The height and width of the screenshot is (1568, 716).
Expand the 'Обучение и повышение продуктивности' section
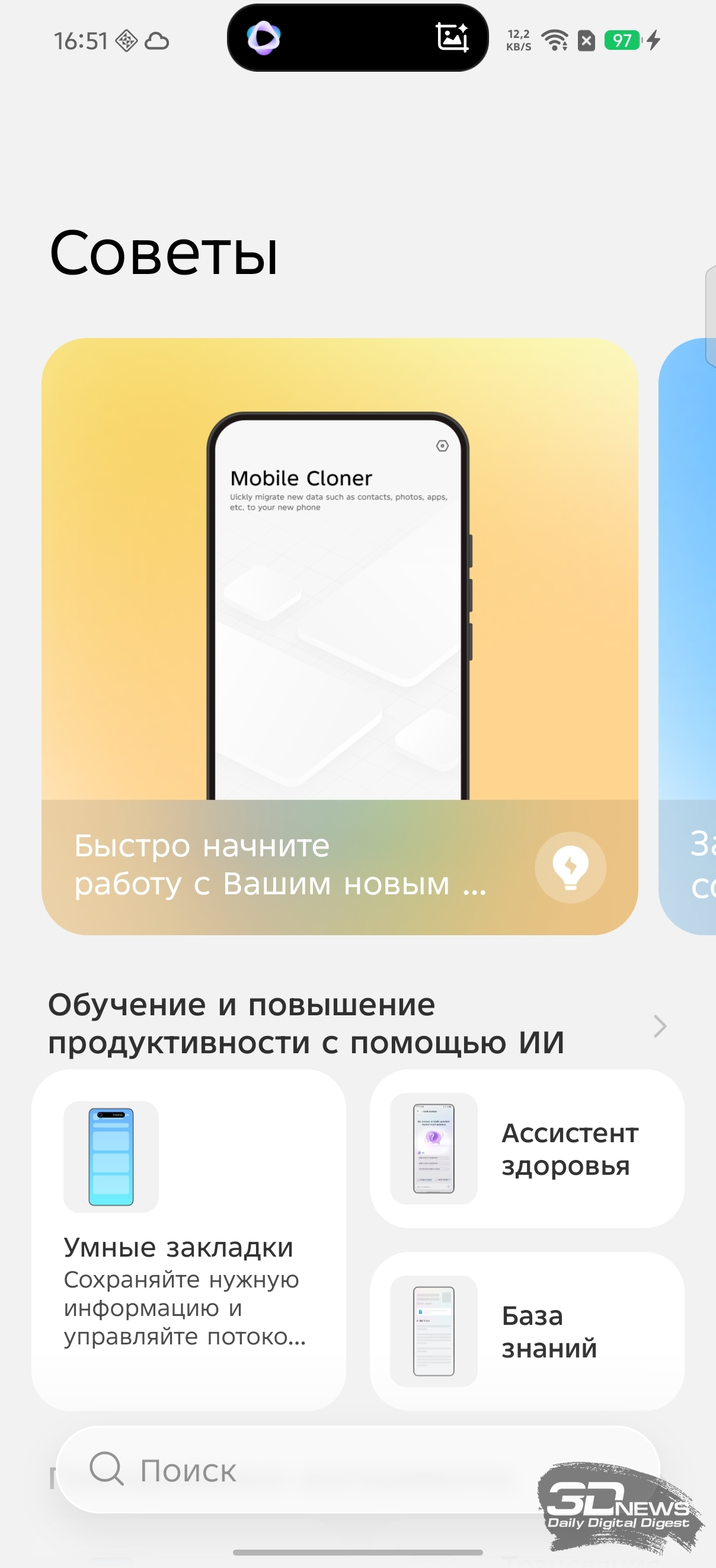pyautogui.click(x=660, y=1027)
